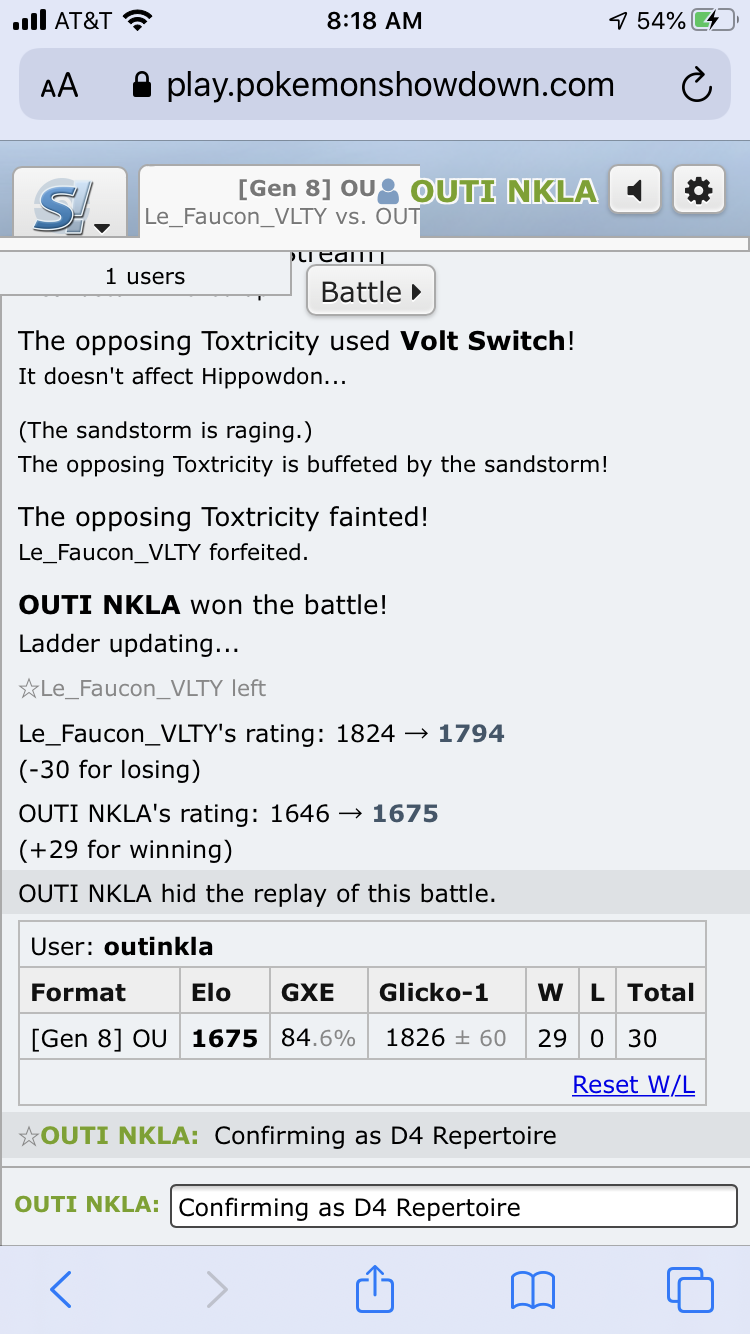Open the Safari share sheet
This screenshot has width=750, height=1334.
coord(375,1289)
